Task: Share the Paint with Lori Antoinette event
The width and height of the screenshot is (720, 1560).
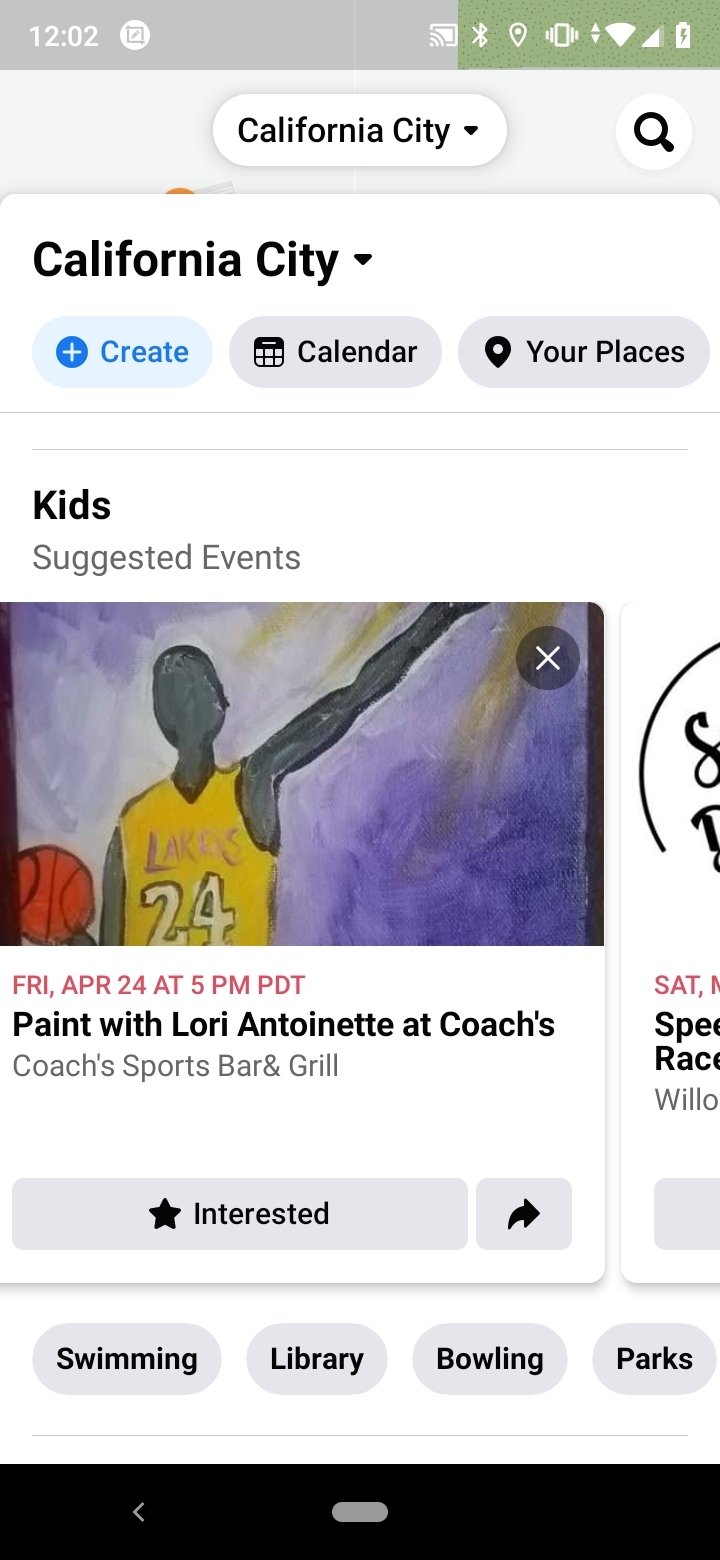Action: 524,1214
